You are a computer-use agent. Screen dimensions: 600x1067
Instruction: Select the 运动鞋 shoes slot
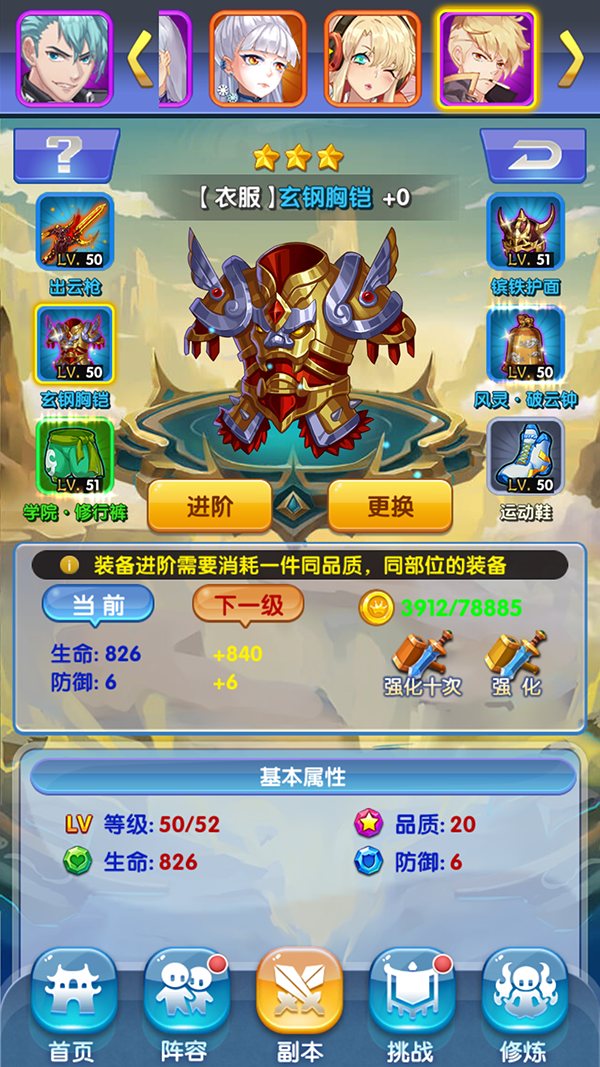click(x=526, y=458)
